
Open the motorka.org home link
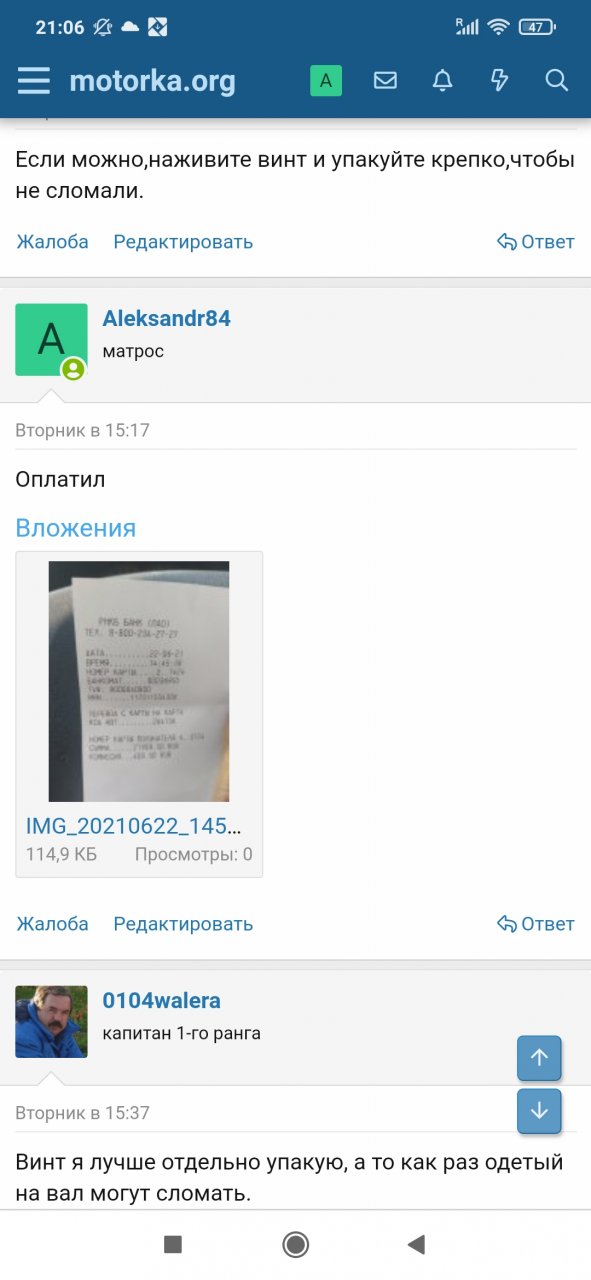[152, 81]
